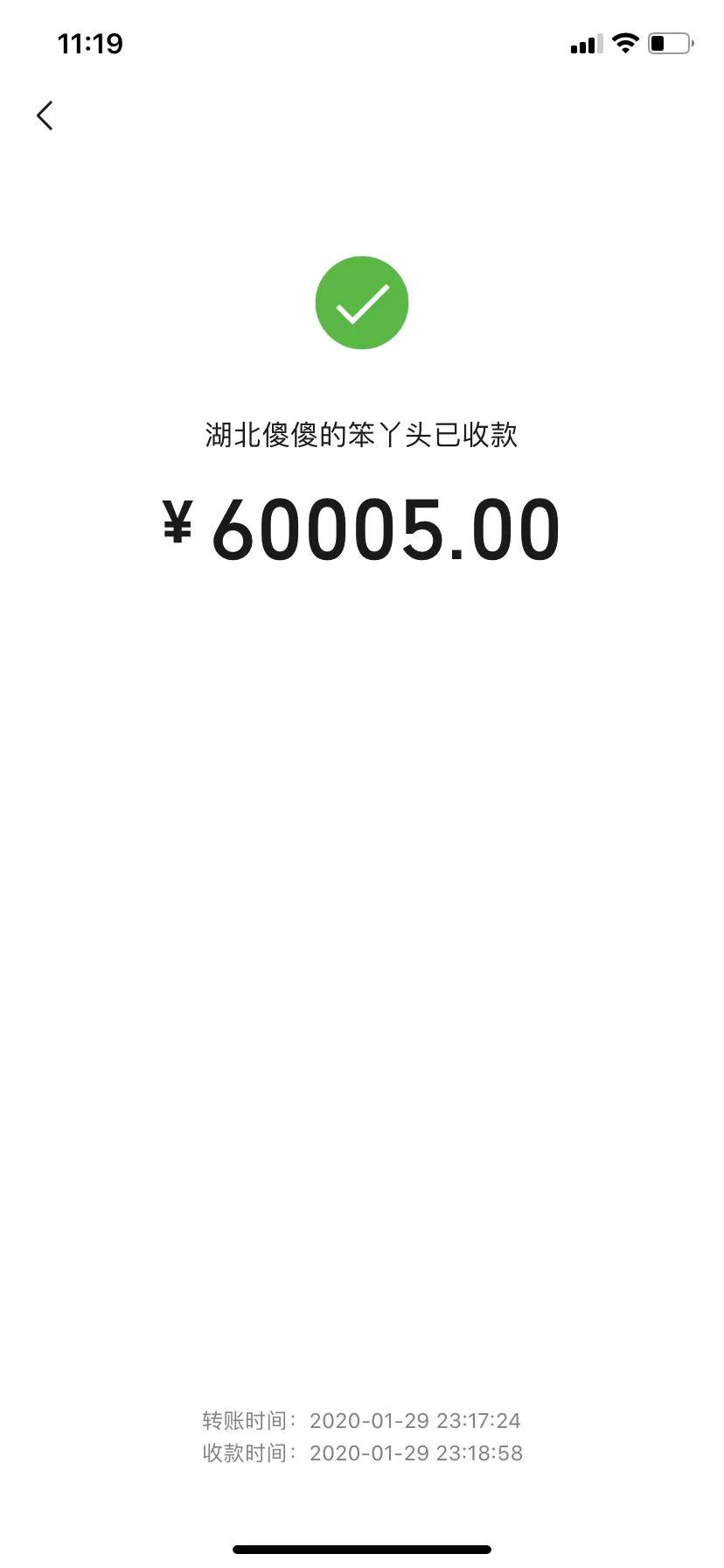Tap the back navigation control at top left
Image resolution: width=724 pixels, height=1568 pixels.
[45, 115]
